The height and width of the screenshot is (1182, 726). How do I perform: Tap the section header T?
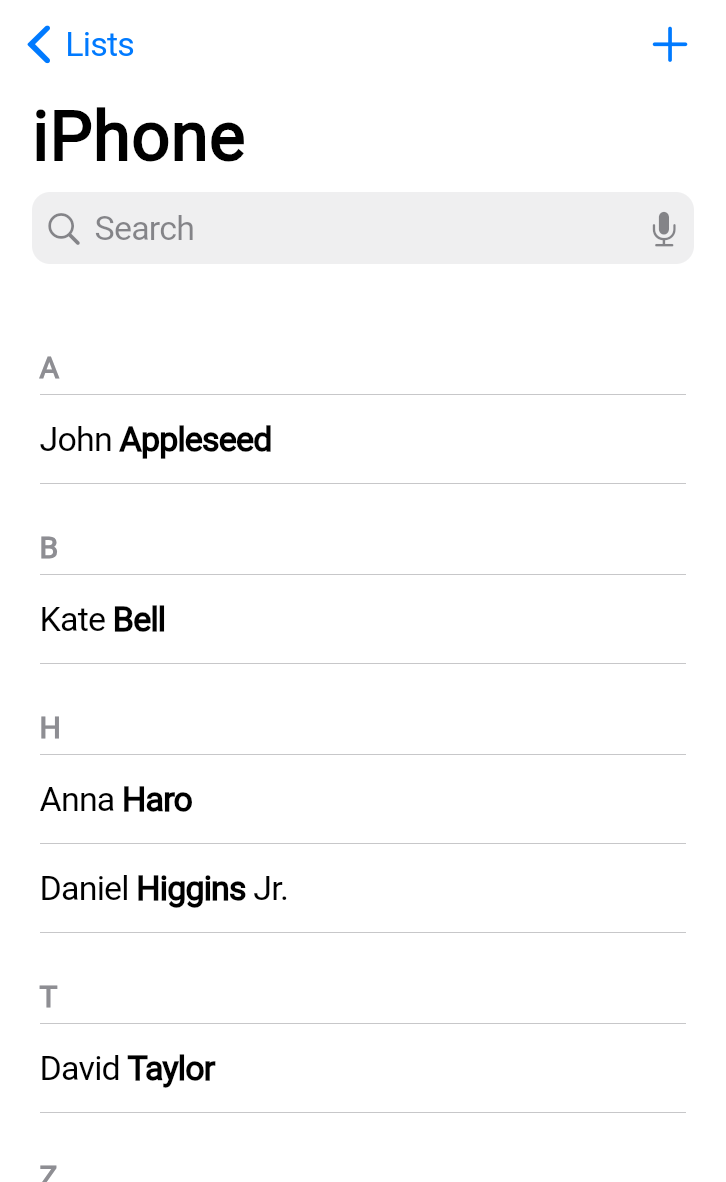click(49, 997)
